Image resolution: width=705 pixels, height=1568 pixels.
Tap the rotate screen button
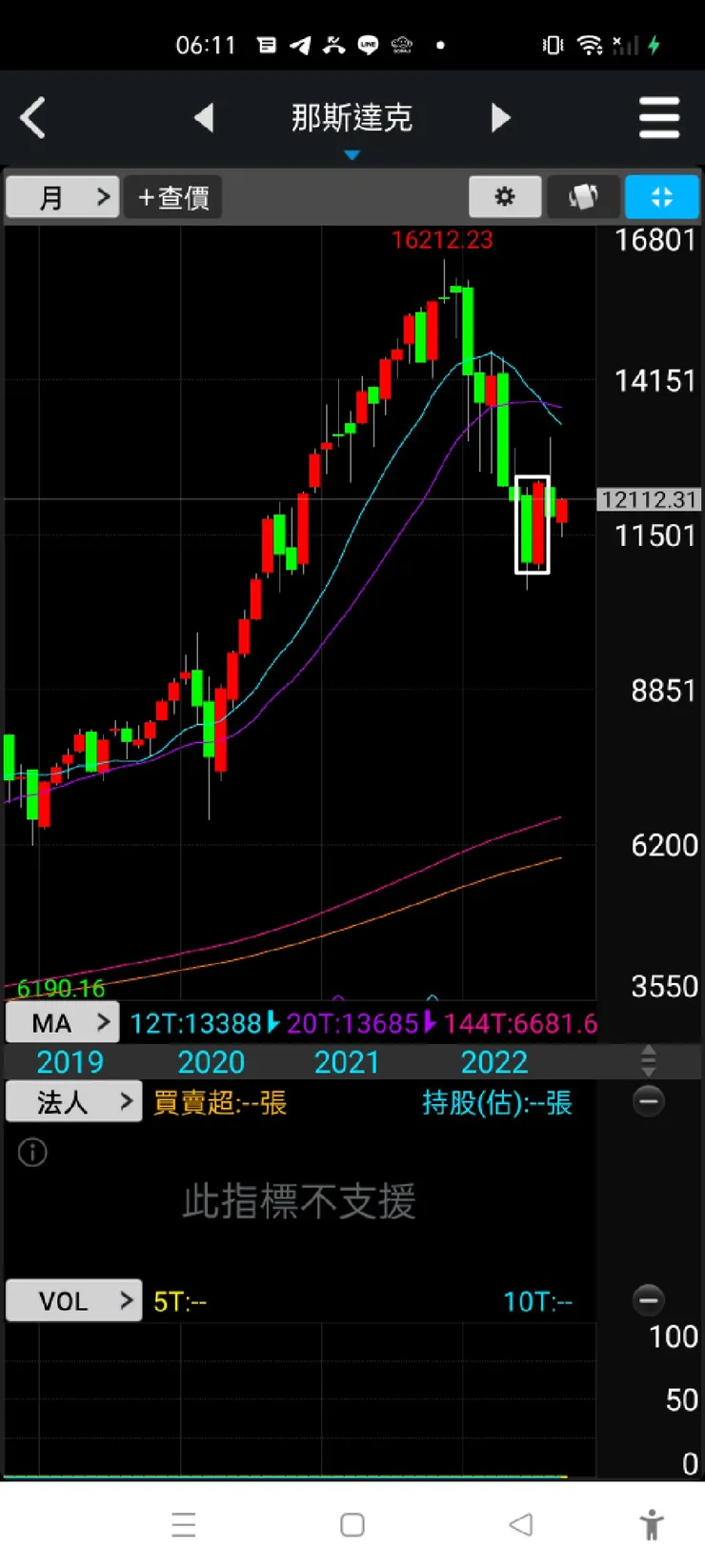click(x=583, y=197)
